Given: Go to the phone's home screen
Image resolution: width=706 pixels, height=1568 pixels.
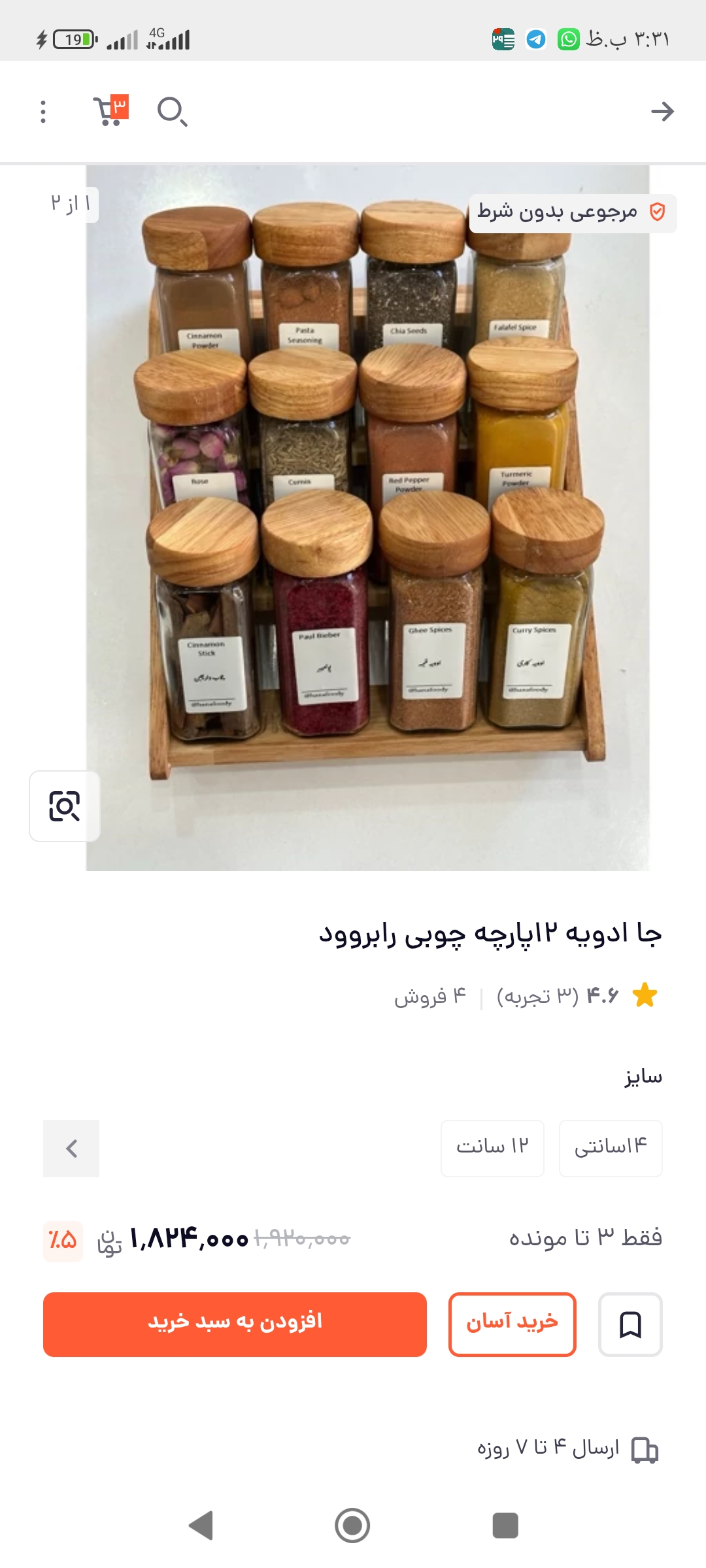Looking at the screenshot, I should (352, 1526).
